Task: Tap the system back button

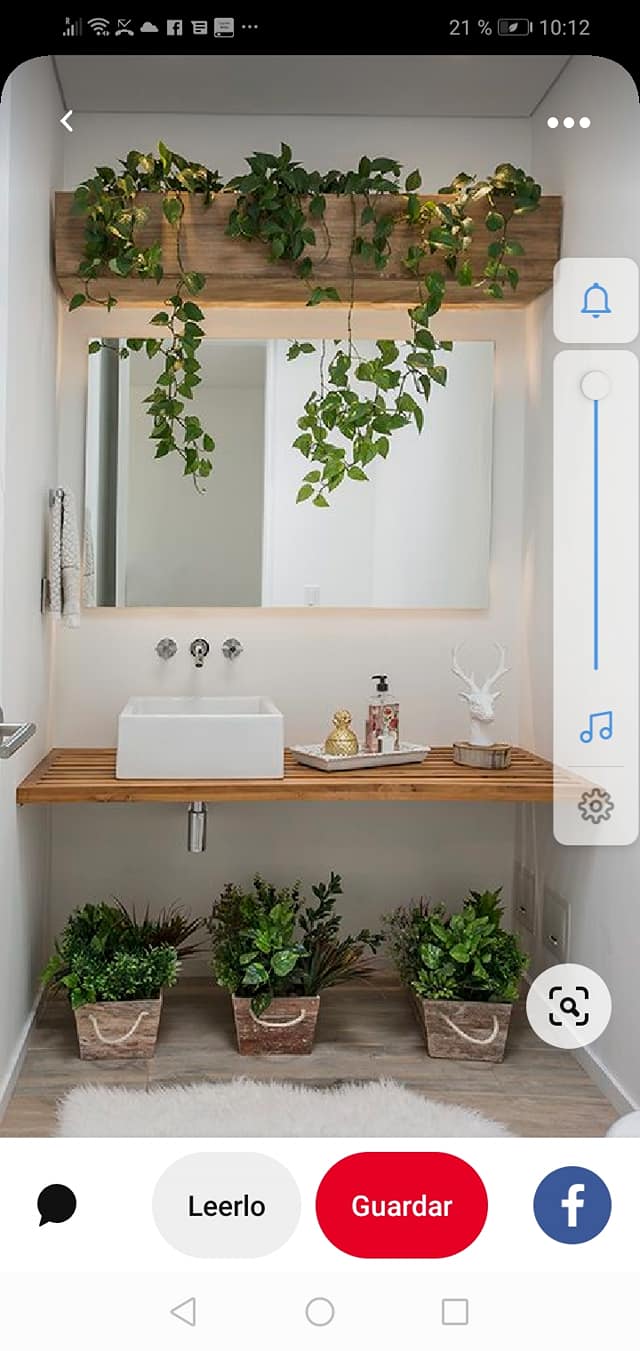Action: [x=183, y=1311]
